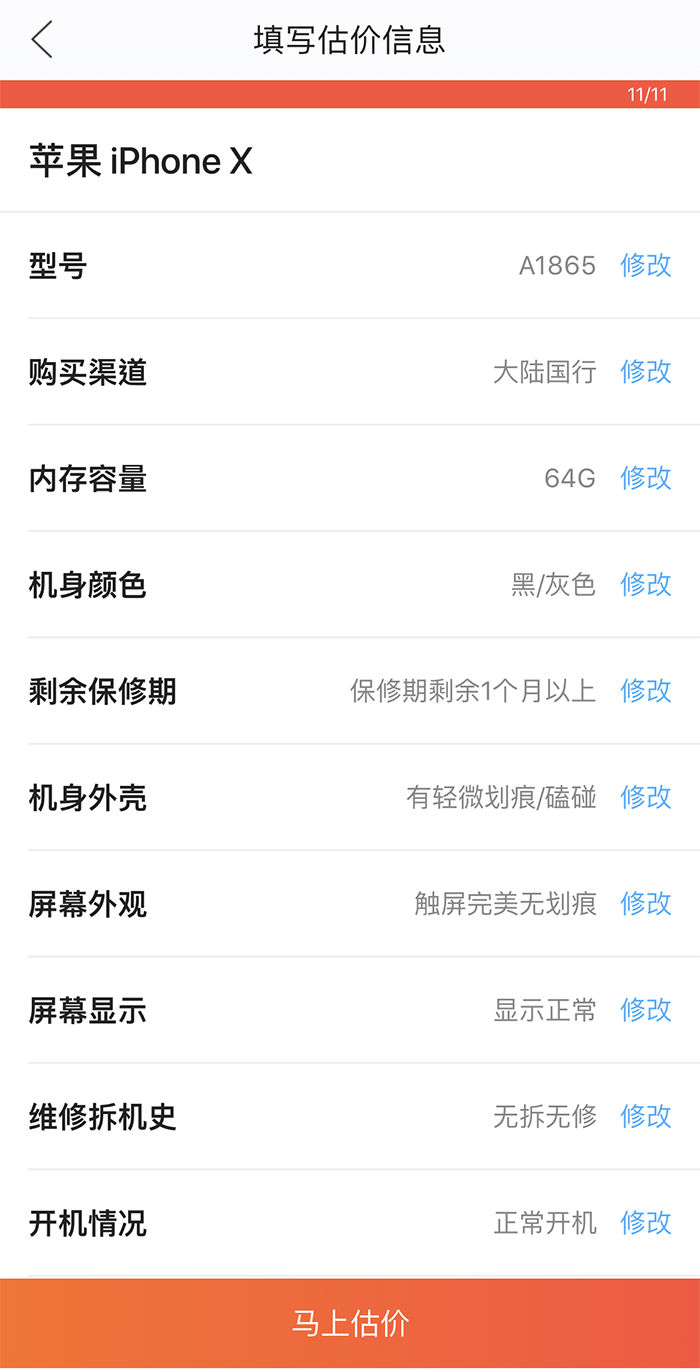
Task: Change the 内存容量 value
Action: click(x=646, y=478)
